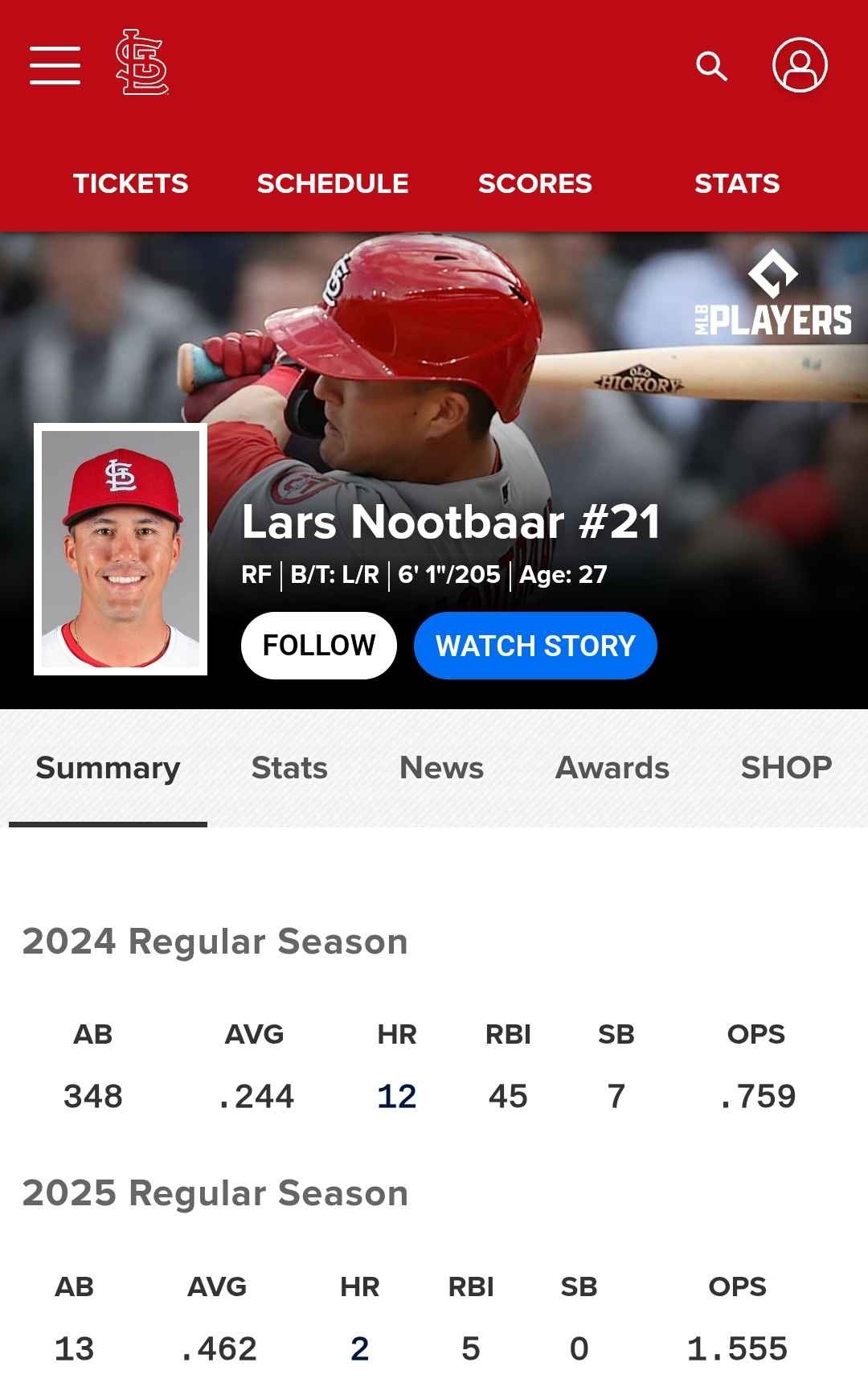Image resolution: width=868 pixels, height=1387 pixels.
Task: Open the hamburger menu
Action: (55, 65)
